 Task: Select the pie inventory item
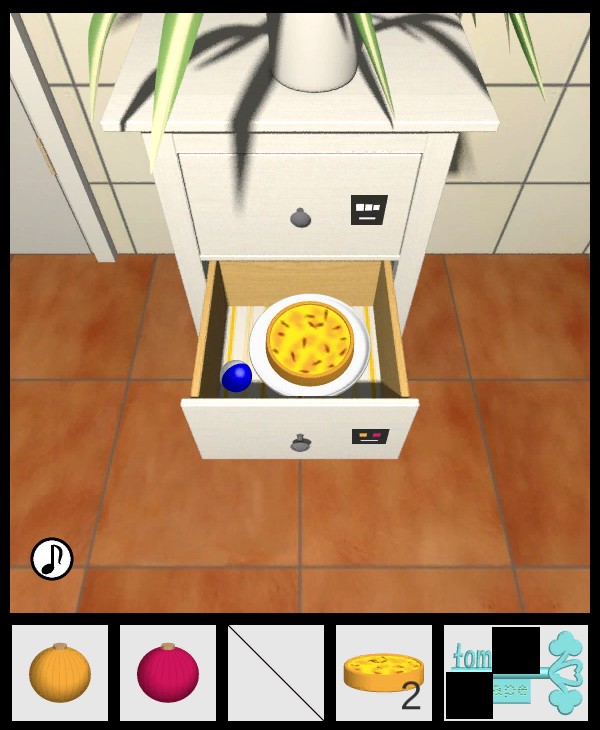point(384,673)
